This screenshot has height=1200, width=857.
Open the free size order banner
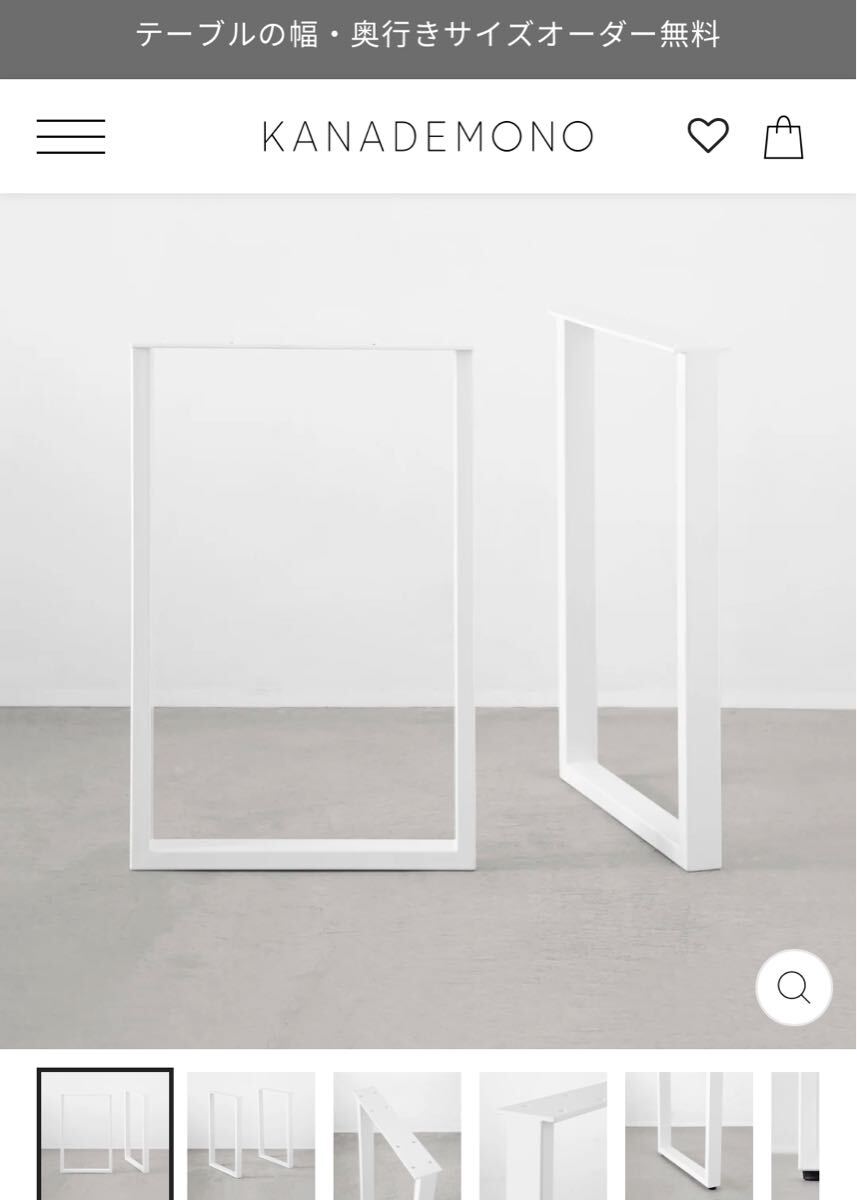[428, 37]
